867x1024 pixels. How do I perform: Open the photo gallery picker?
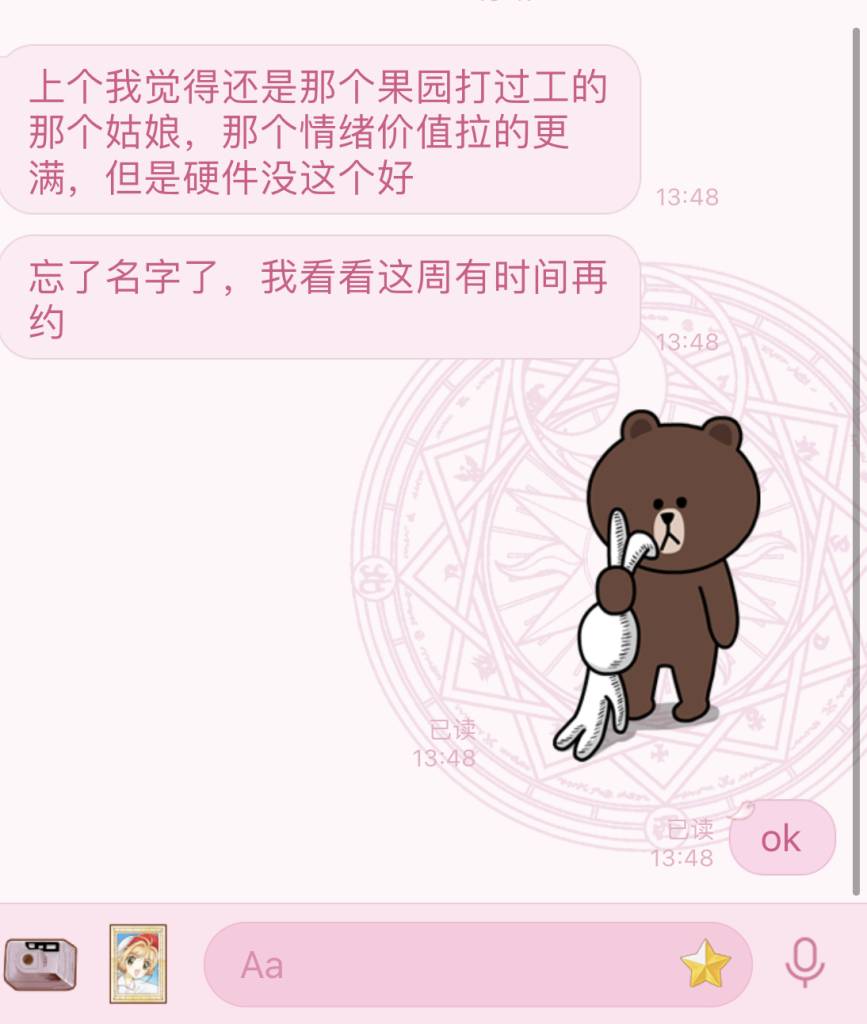coord(138,964)
